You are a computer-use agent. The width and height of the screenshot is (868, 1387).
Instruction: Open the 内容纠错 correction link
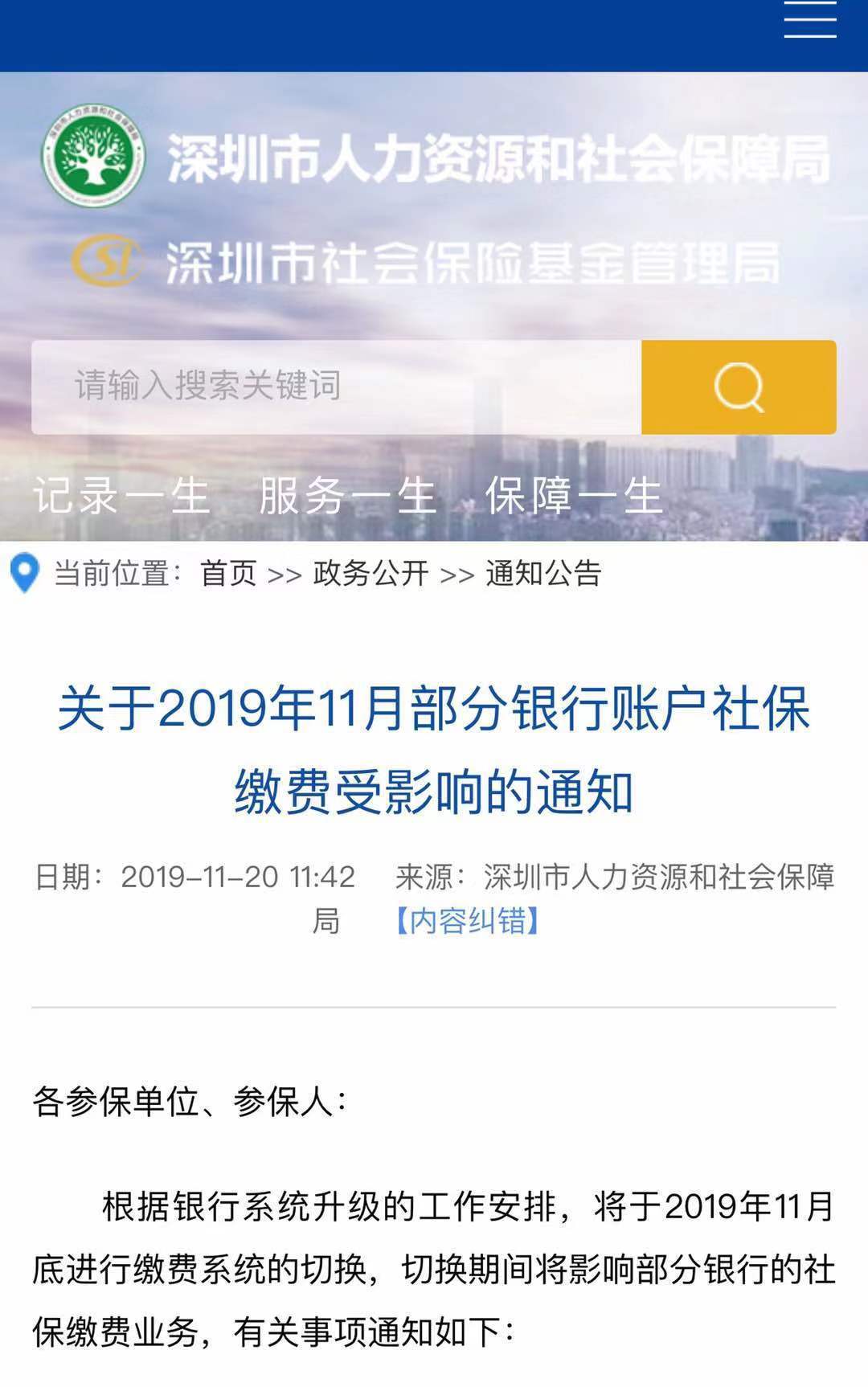[x=467, y=921]
